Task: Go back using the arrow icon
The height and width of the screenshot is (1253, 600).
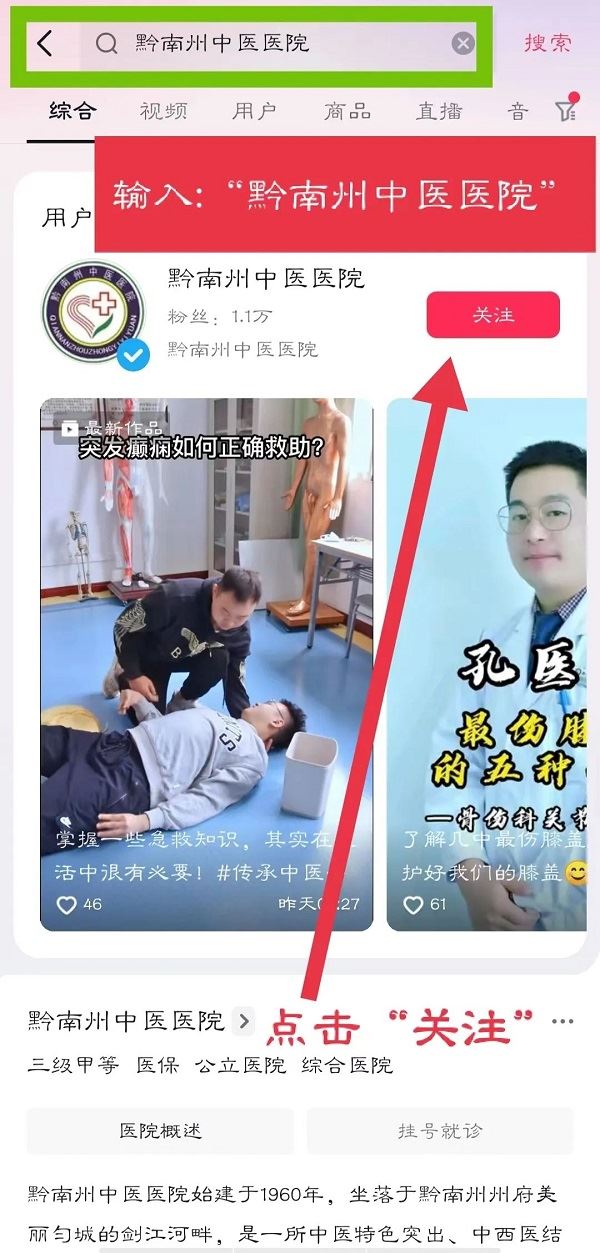Action: click(44, 43)
